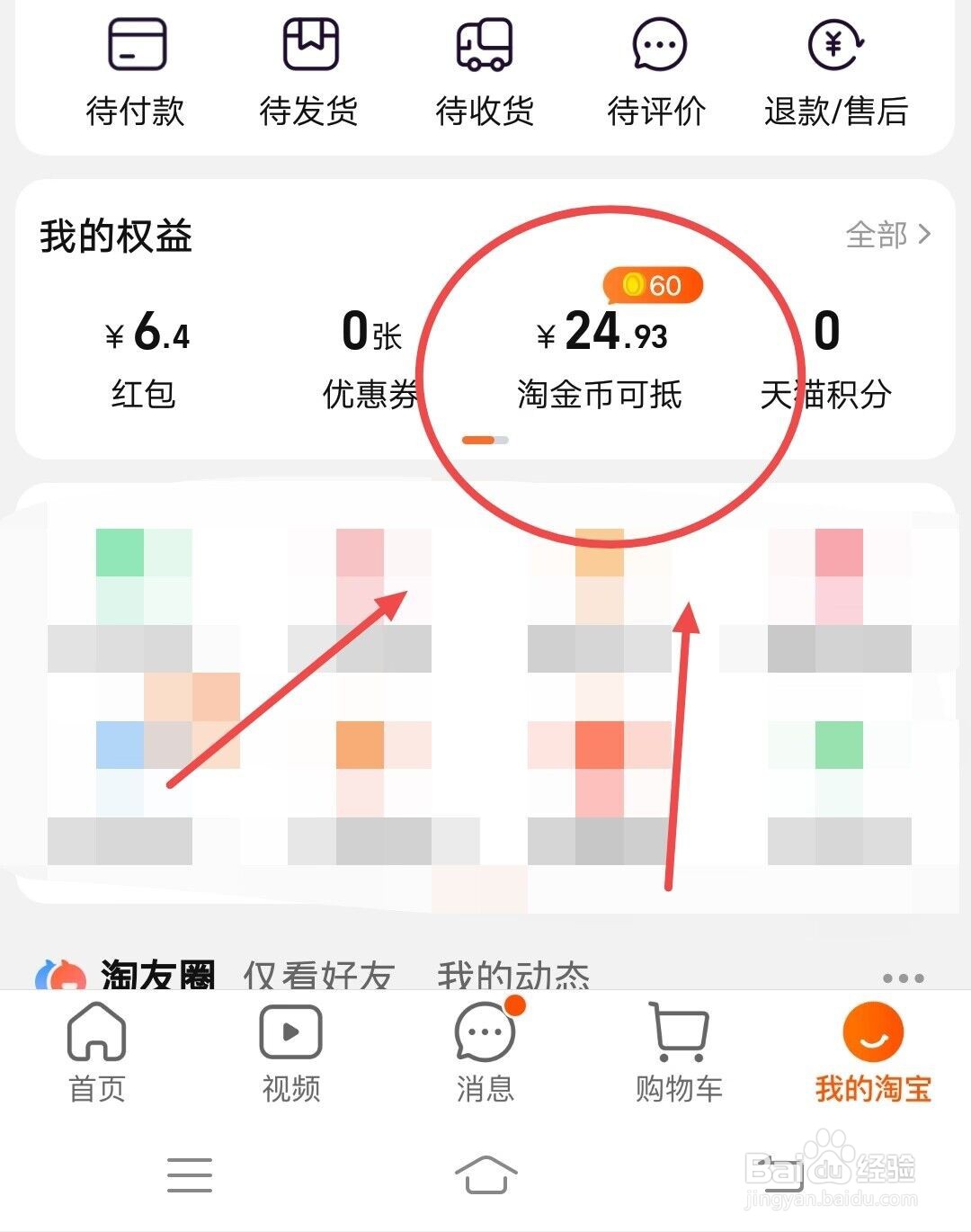Select the 待收货 awaiting delivery icon
Viewport: 971px width, 1232px height.
(484, 72)
